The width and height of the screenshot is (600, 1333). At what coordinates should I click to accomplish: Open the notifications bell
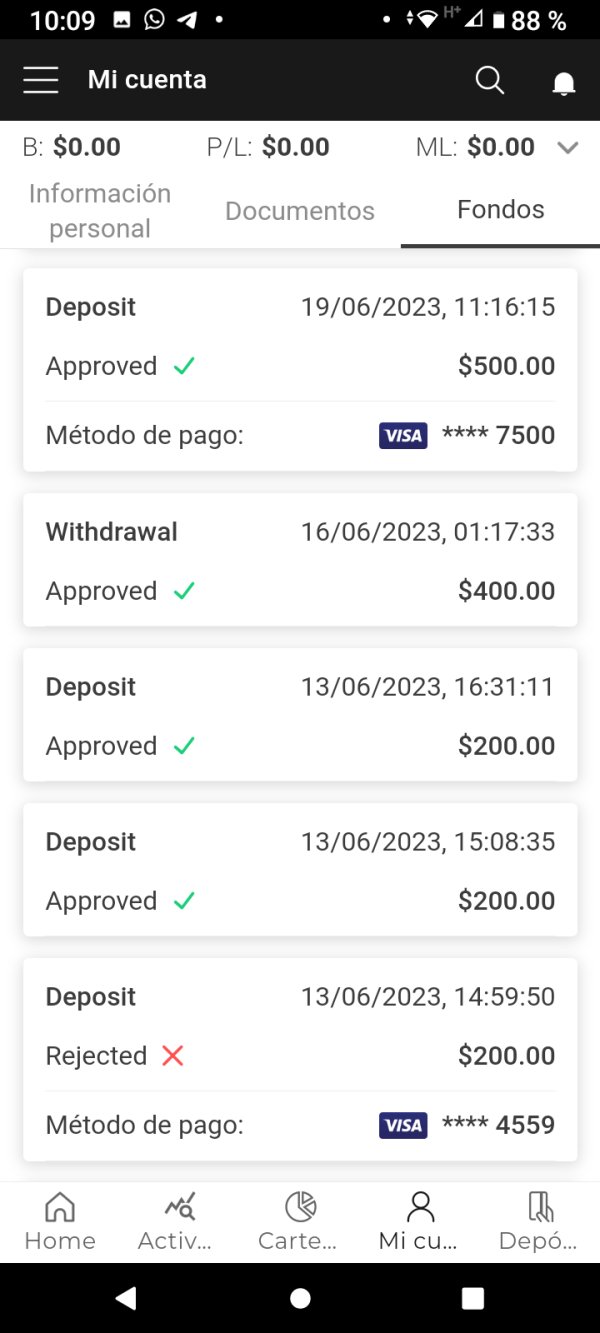coord(564,83)
